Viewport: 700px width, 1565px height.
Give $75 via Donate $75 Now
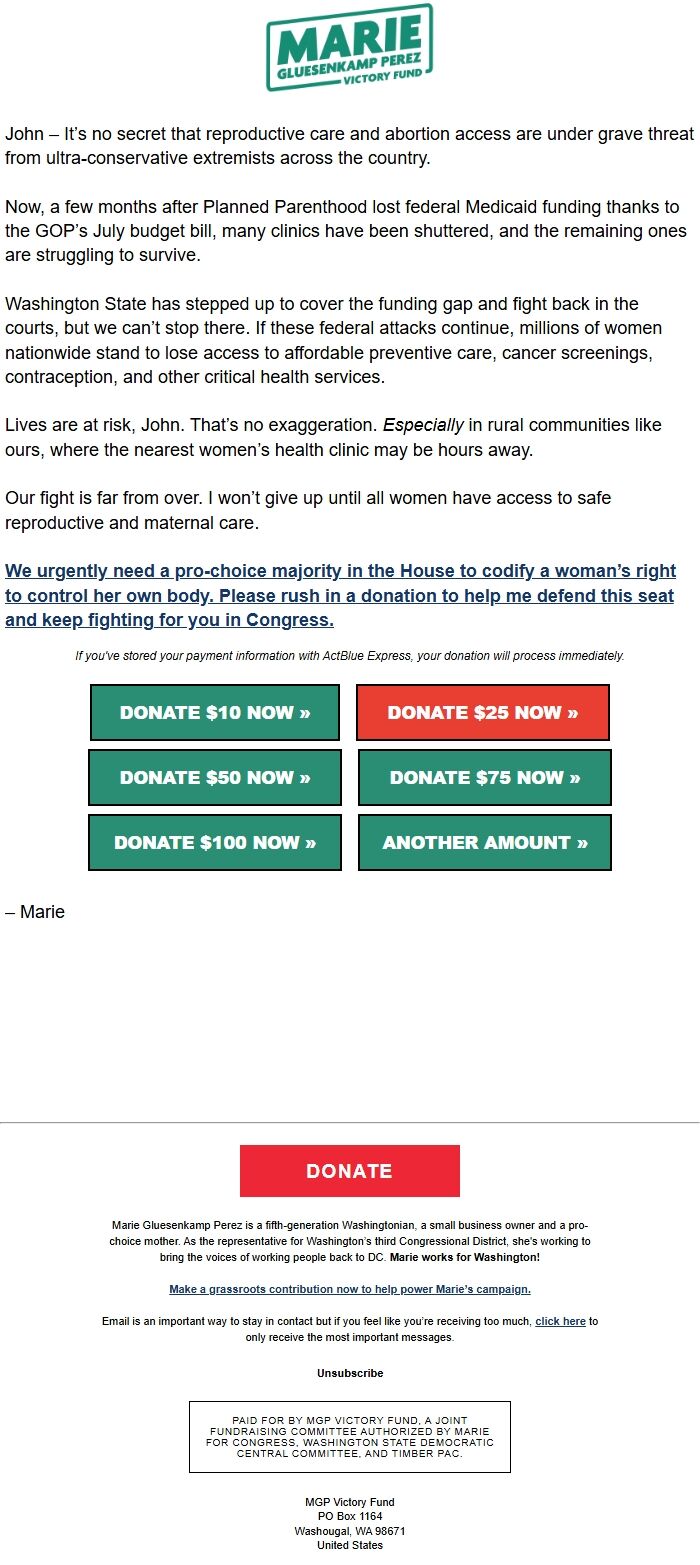(x=485, y=778)
